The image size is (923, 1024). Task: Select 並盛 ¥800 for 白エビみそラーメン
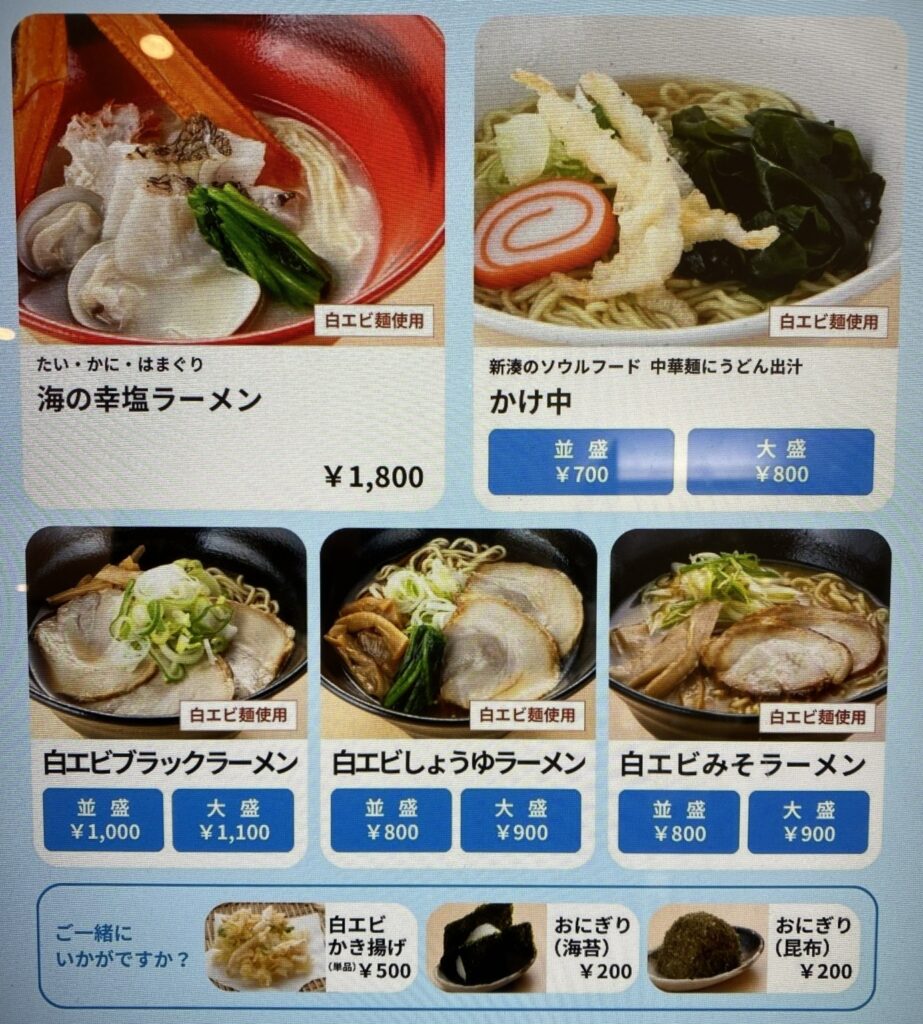(x=679, y=820)
